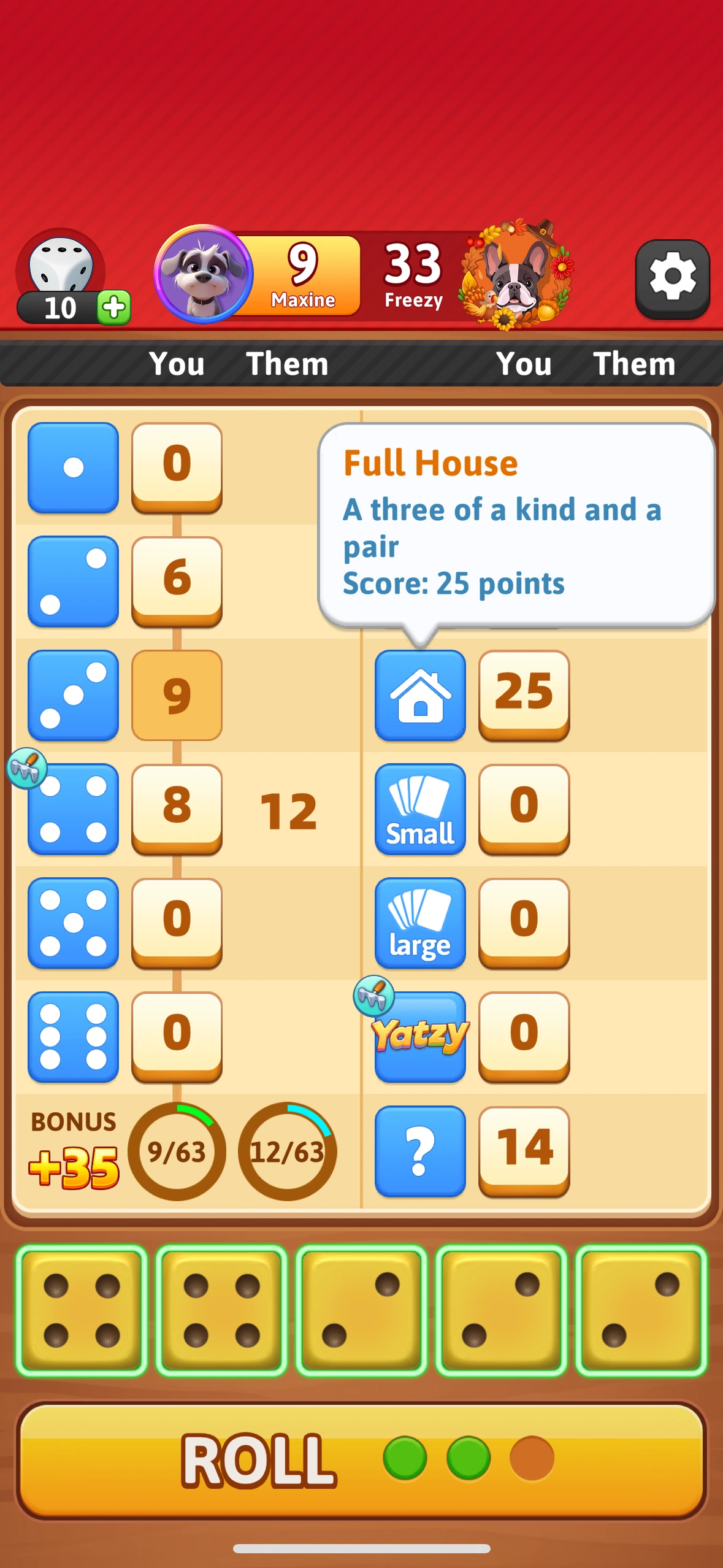Image resolution: width=723 pixels, height=1568 pixels.
Task: Score 6 in the Twos category
Action: click(177, 581)
